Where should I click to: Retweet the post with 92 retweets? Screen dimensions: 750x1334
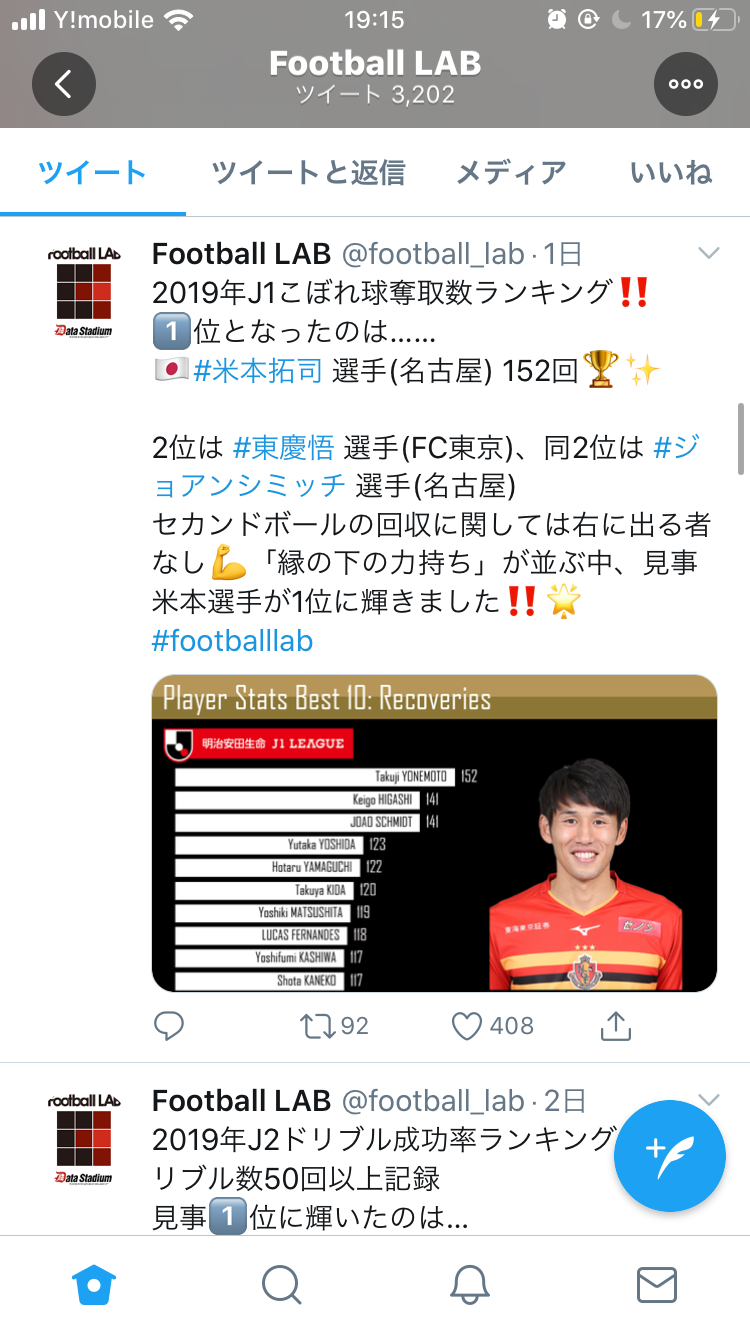tap(319, 1025)
